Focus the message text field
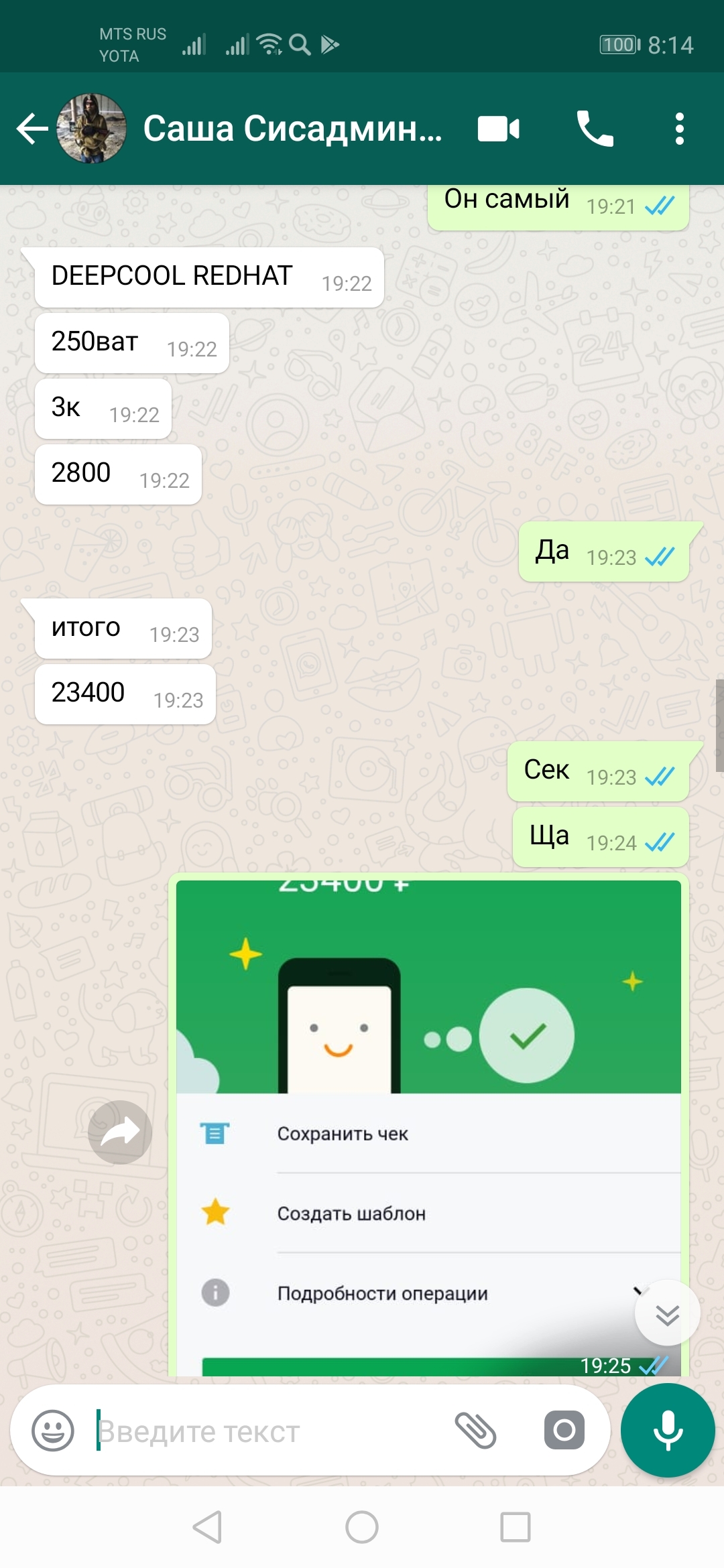This screenshot has width=724, height=1568. 268,1432
